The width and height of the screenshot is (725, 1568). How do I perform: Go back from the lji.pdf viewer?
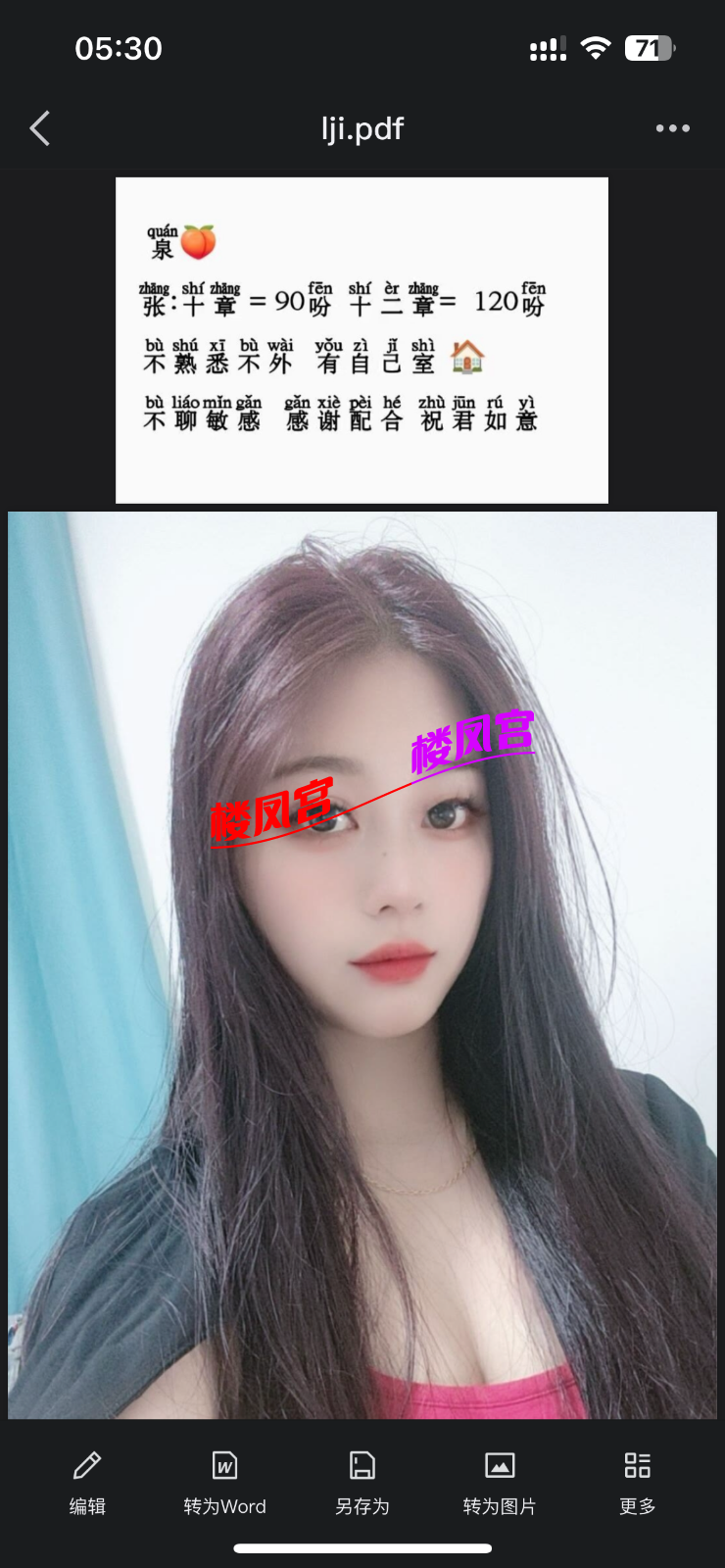(40, 128)
